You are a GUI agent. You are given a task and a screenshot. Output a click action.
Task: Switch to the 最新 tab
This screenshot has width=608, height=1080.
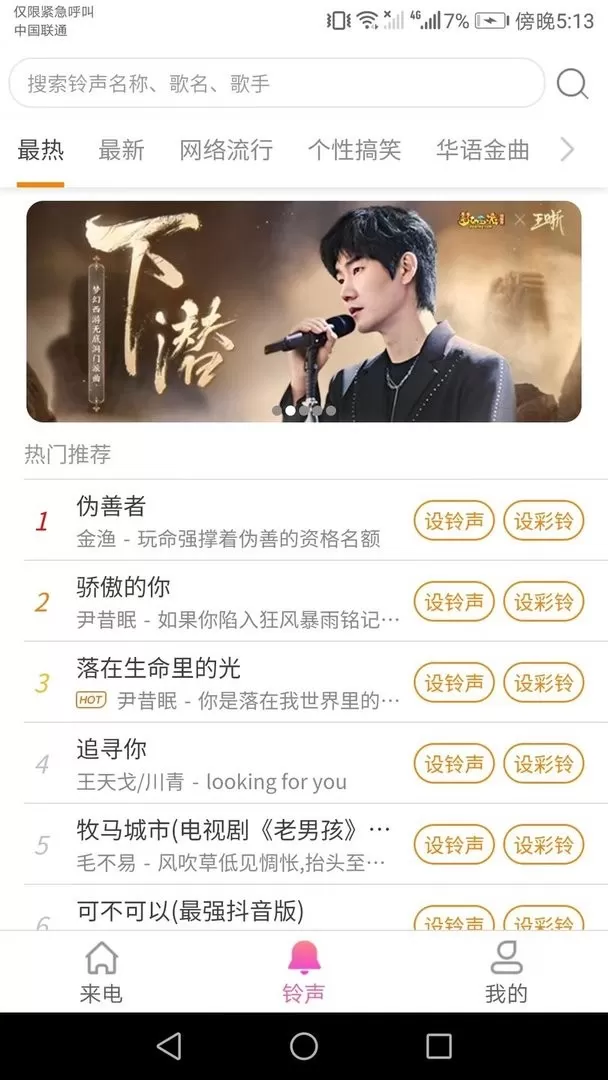121,149
